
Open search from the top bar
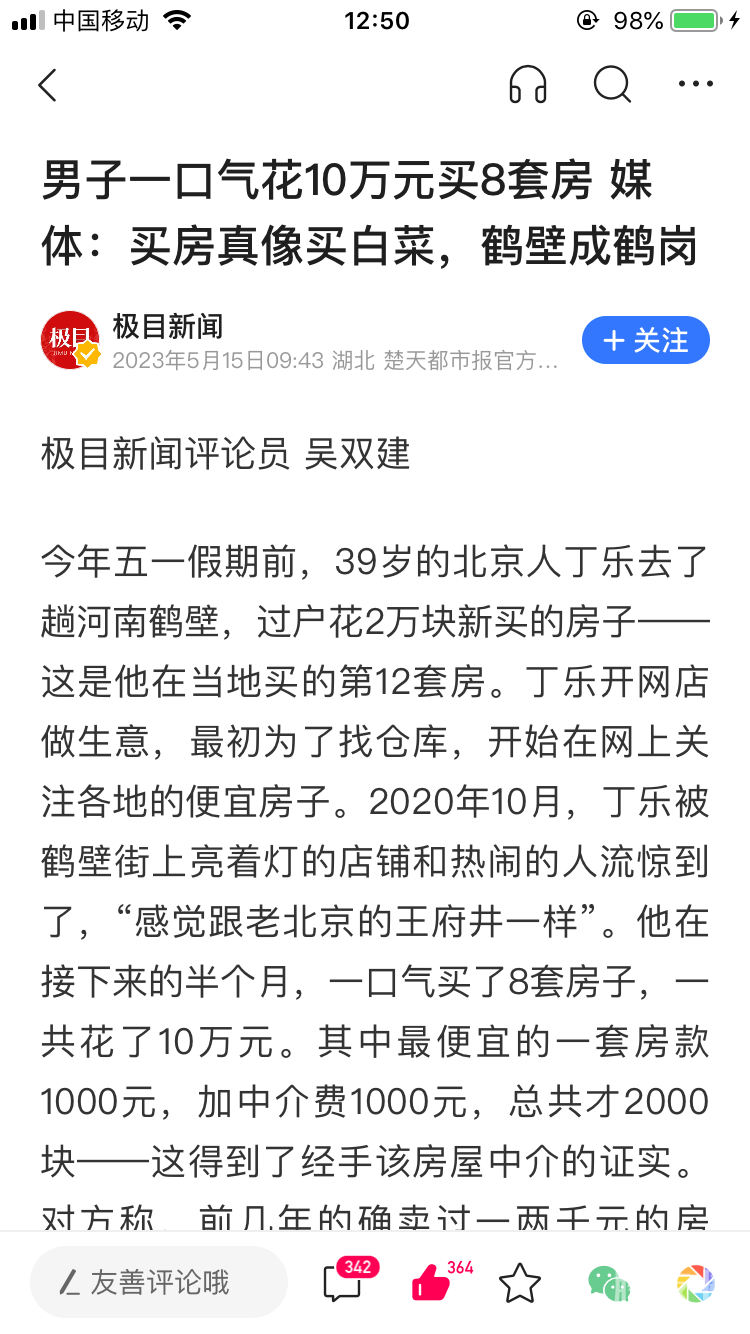pyautogui.click(x=612, y=85)
